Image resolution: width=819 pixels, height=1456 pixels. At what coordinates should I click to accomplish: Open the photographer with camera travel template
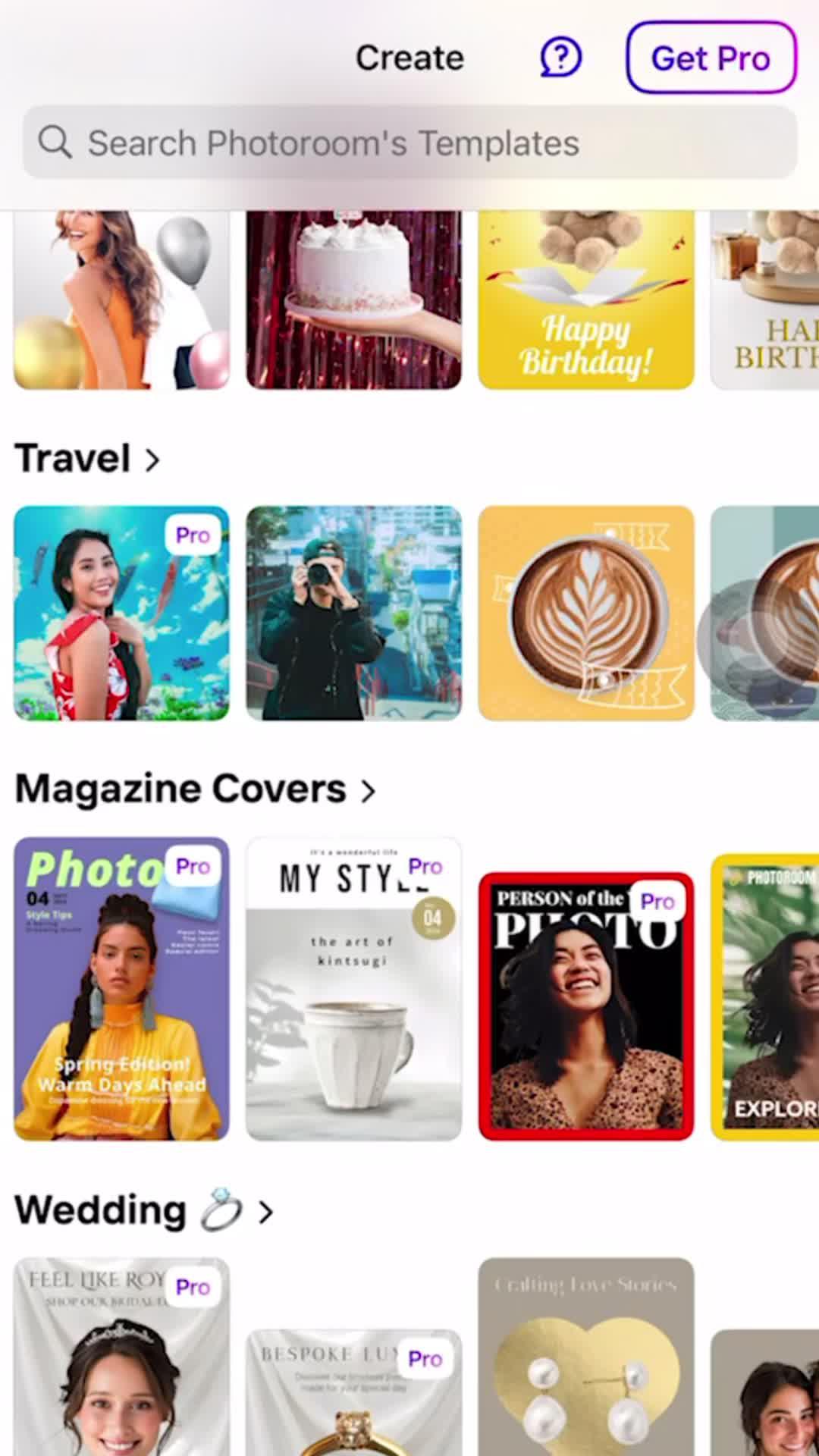pyautogui.click(x=353, y=613)
